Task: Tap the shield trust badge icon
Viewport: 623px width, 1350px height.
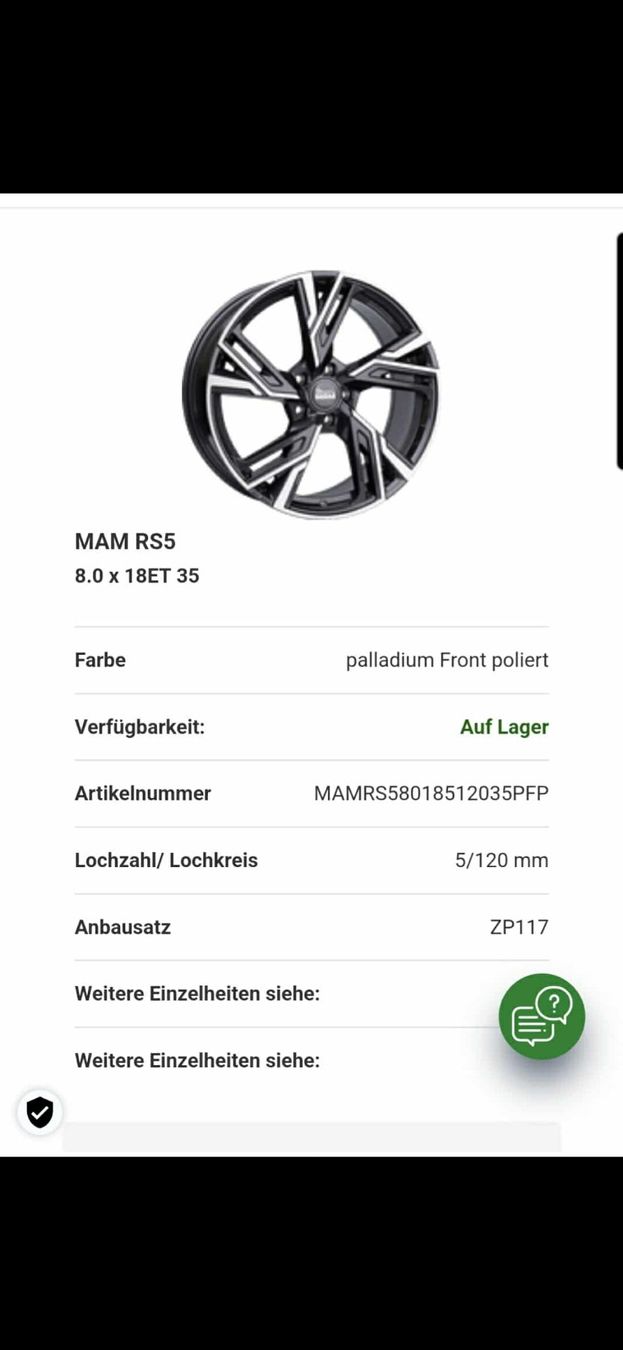Action: [x=40, y=1111]
